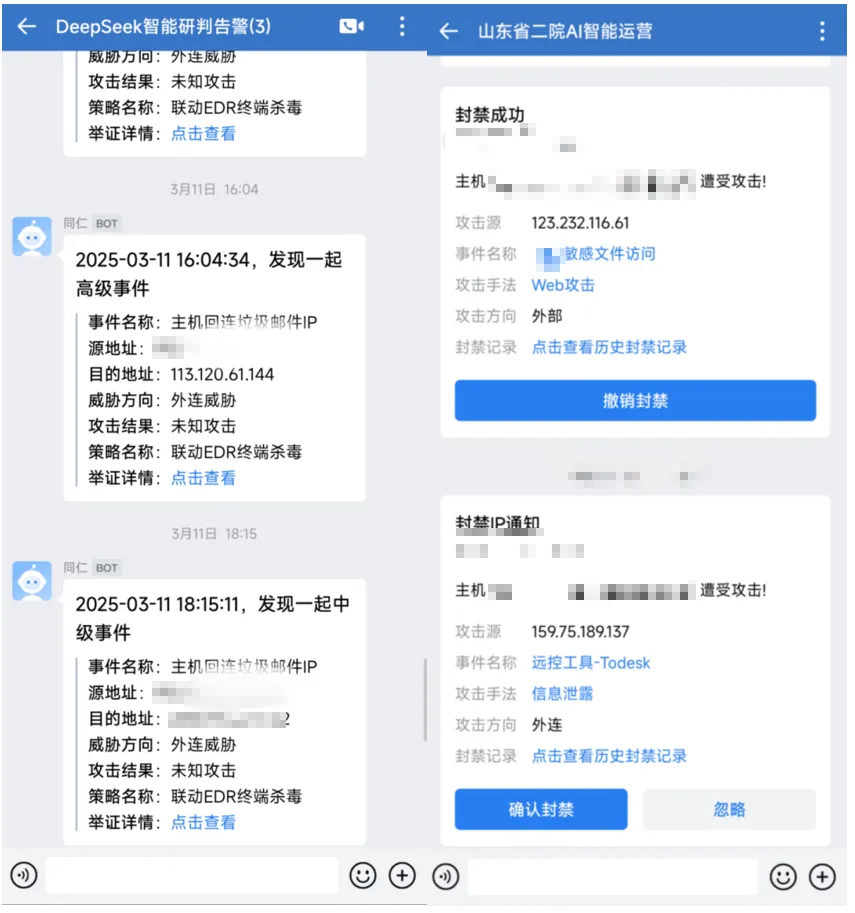Open the 信息泄露 attack method link
The height and width of the screenshot is (913, 855).
click(x=562, y=694)
